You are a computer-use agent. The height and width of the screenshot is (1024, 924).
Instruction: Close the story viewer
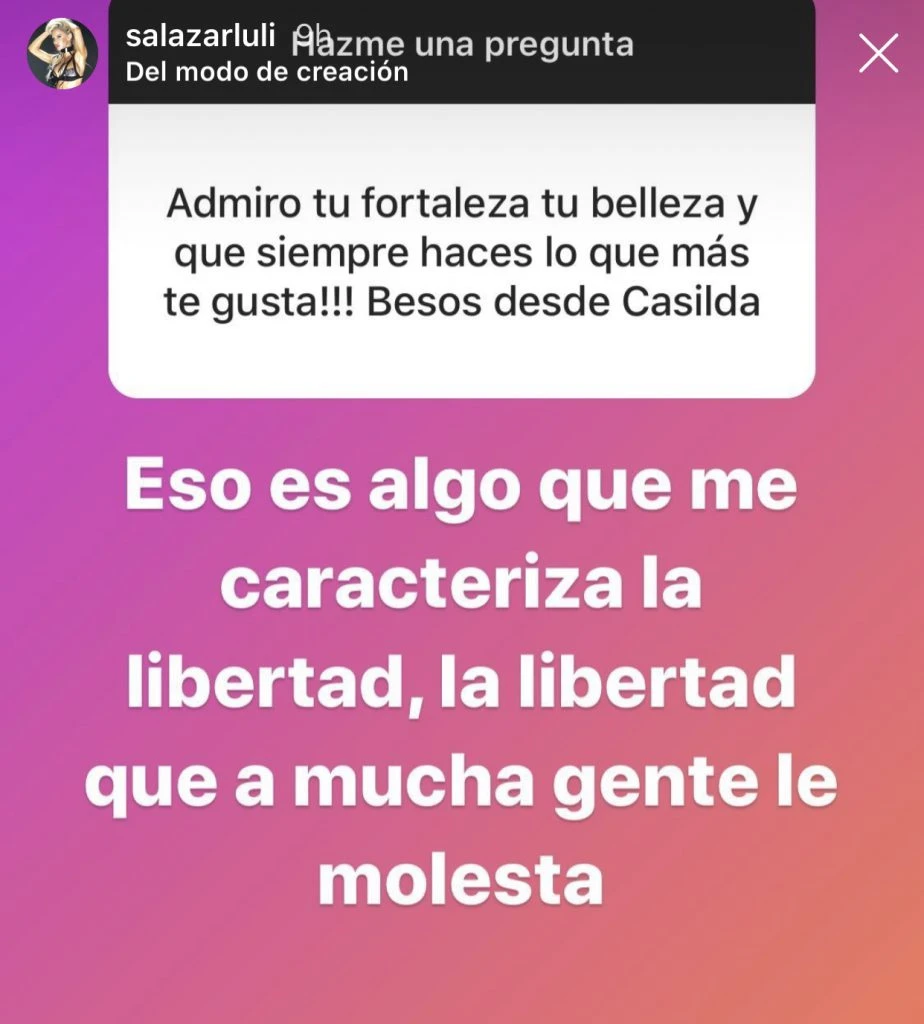[878, 54]
